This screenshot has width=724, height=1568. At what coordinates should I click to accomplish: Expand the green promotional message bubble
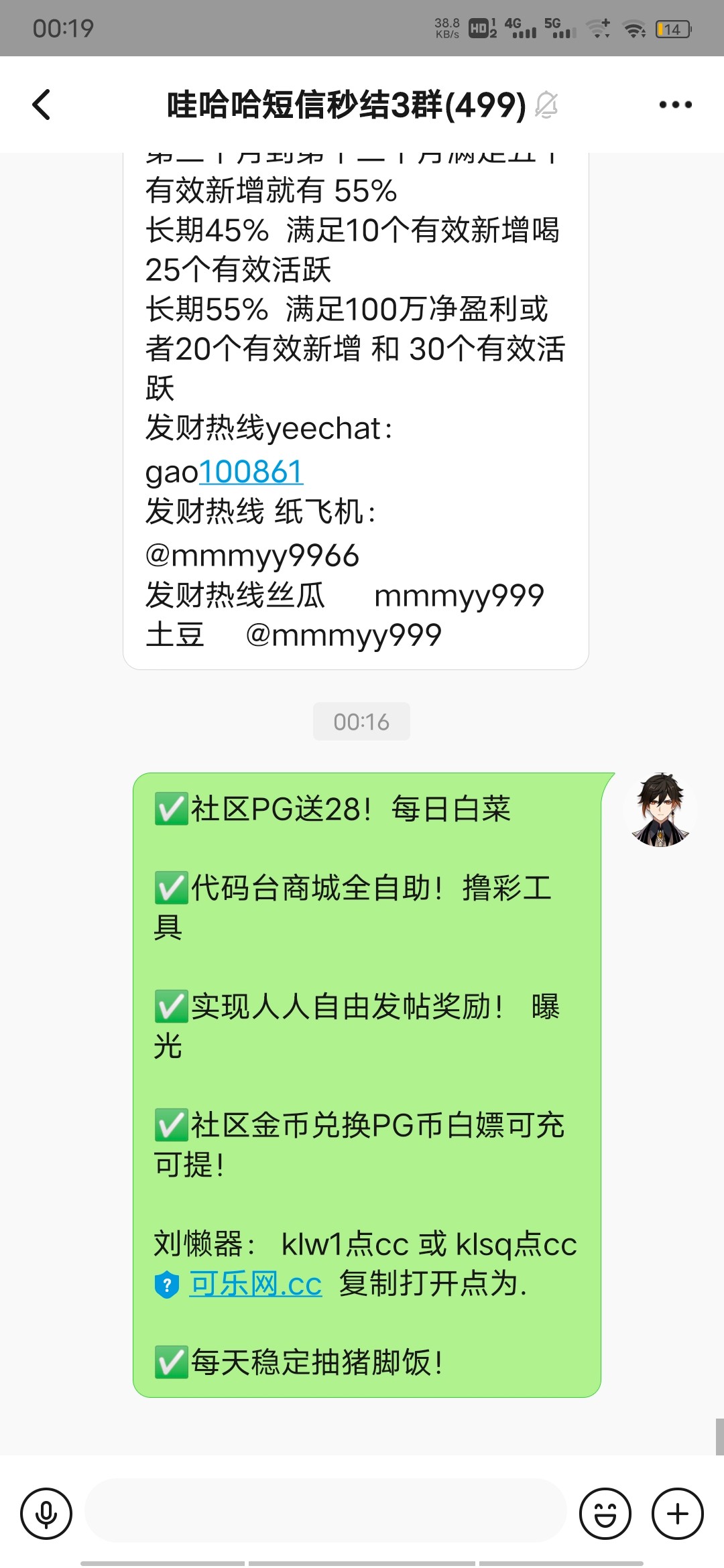coord(369,1072)
